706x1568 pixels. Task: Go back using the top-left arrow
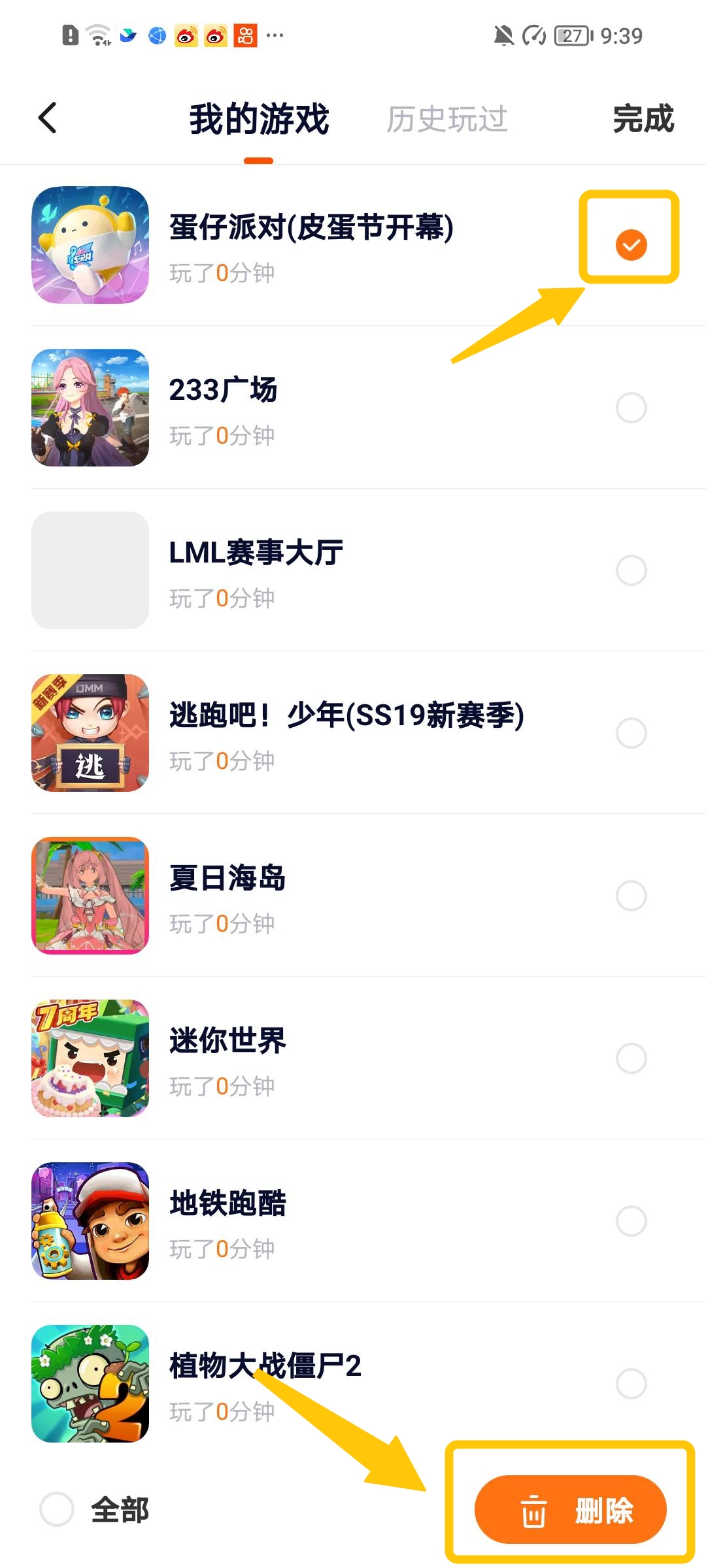[x=48, y=118]
